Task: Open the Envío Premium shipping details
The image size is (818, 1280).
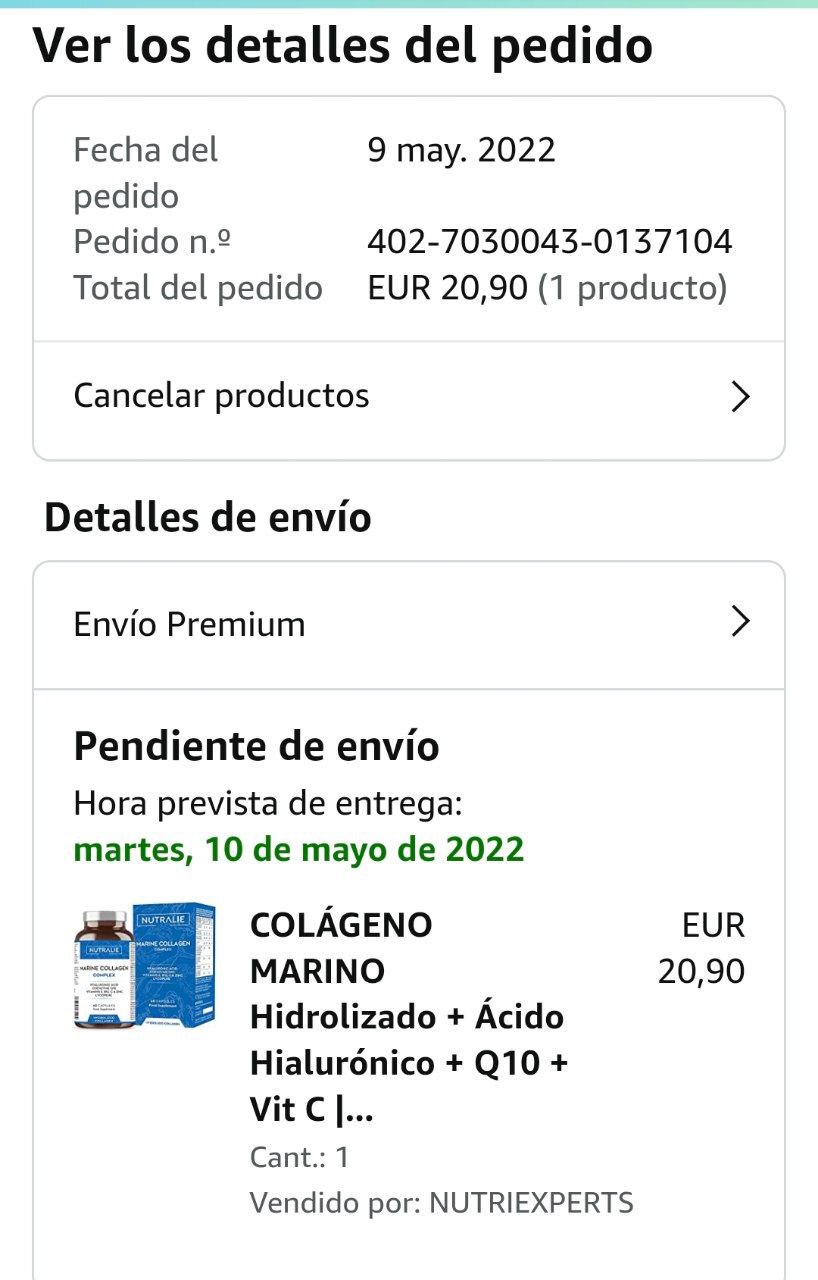Action: point(408,624)
